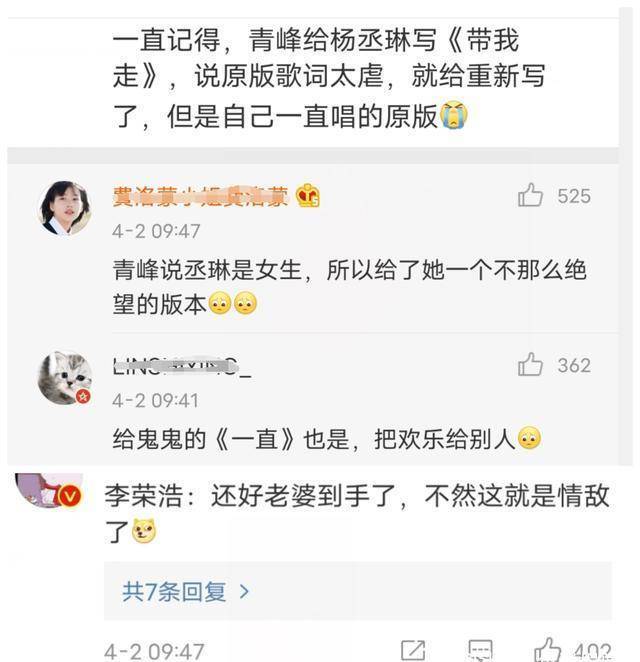640x662 pixels.
Task: Like the 李荣浩 comment with 402 likes
Action: tap(549, 650)
